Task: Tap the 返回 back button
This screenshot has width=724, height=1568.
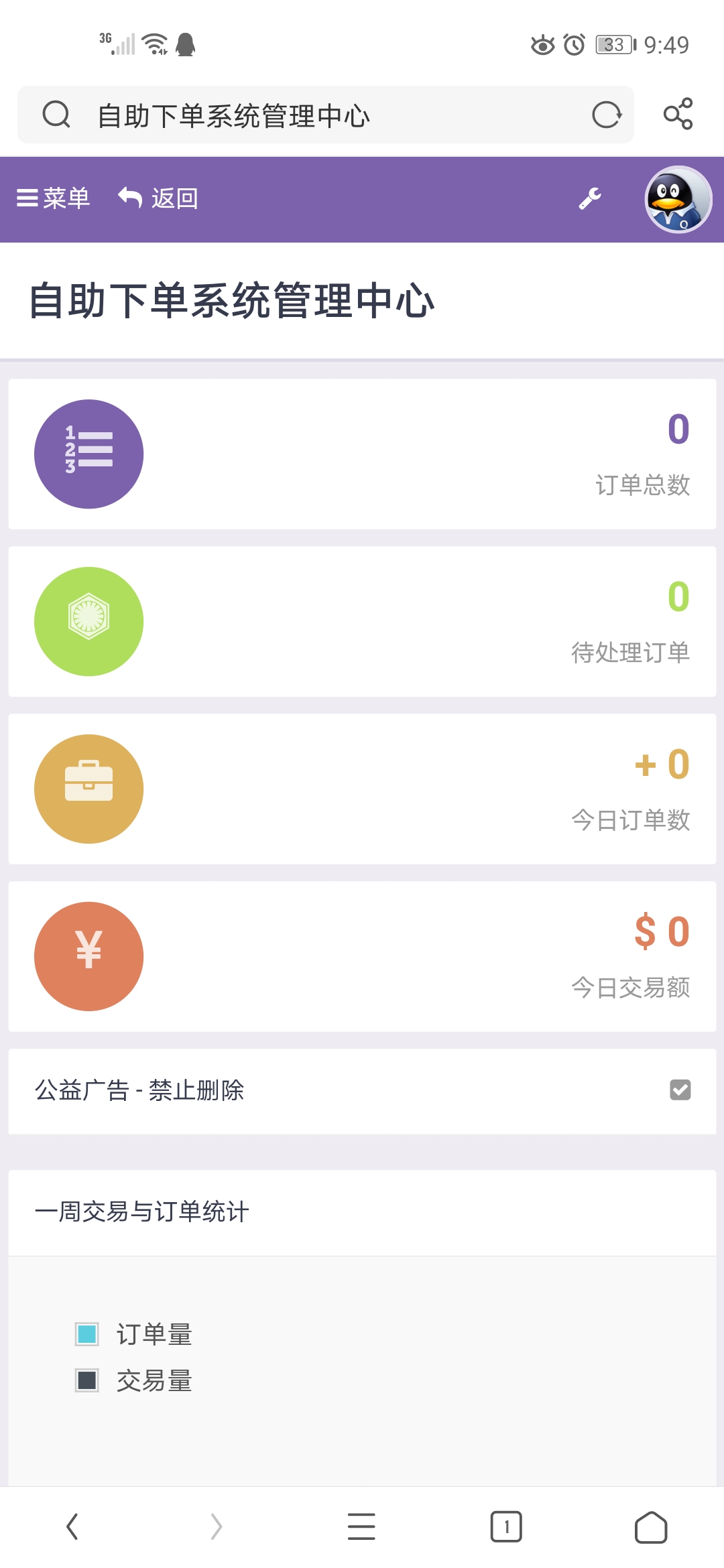Action: point(158,198)
